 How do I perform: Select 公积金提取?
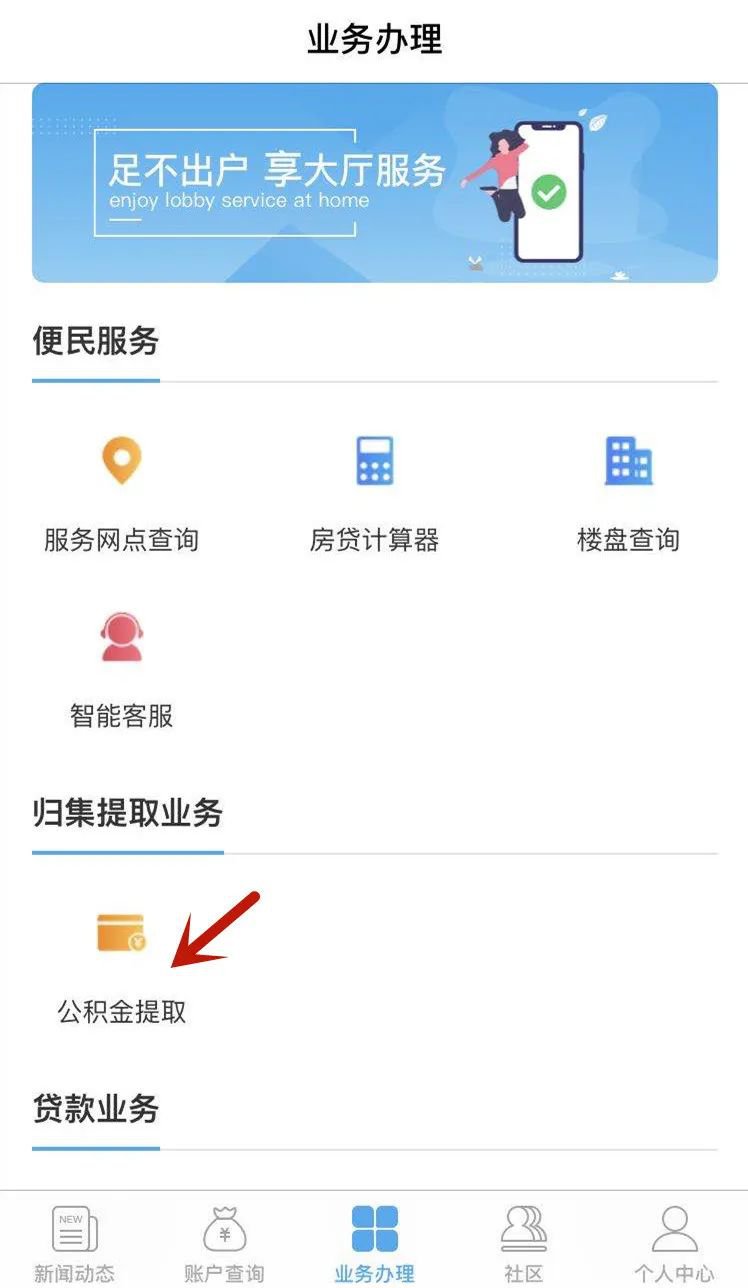click(121, 965)
